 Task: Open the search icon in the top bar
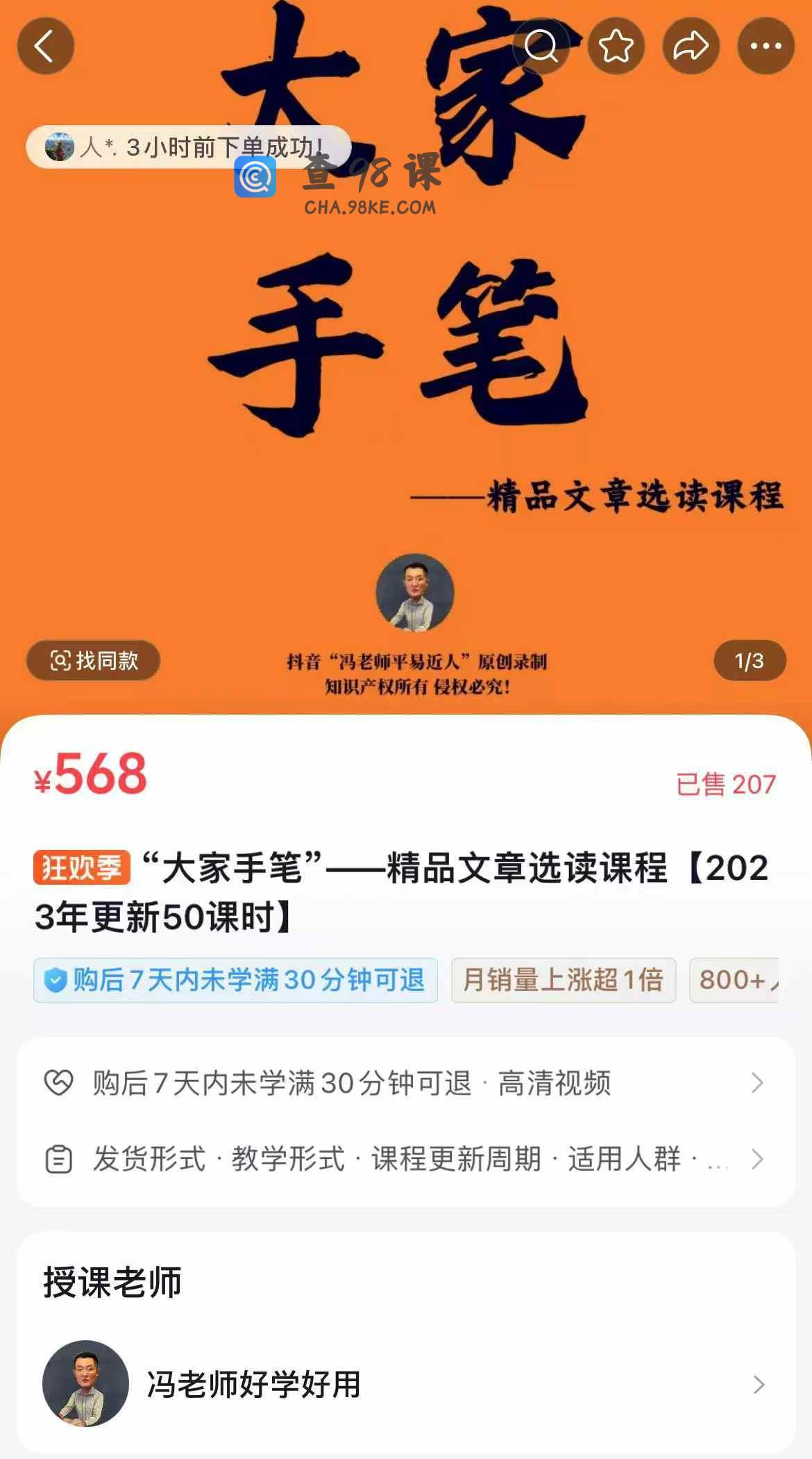coord(541,47)
